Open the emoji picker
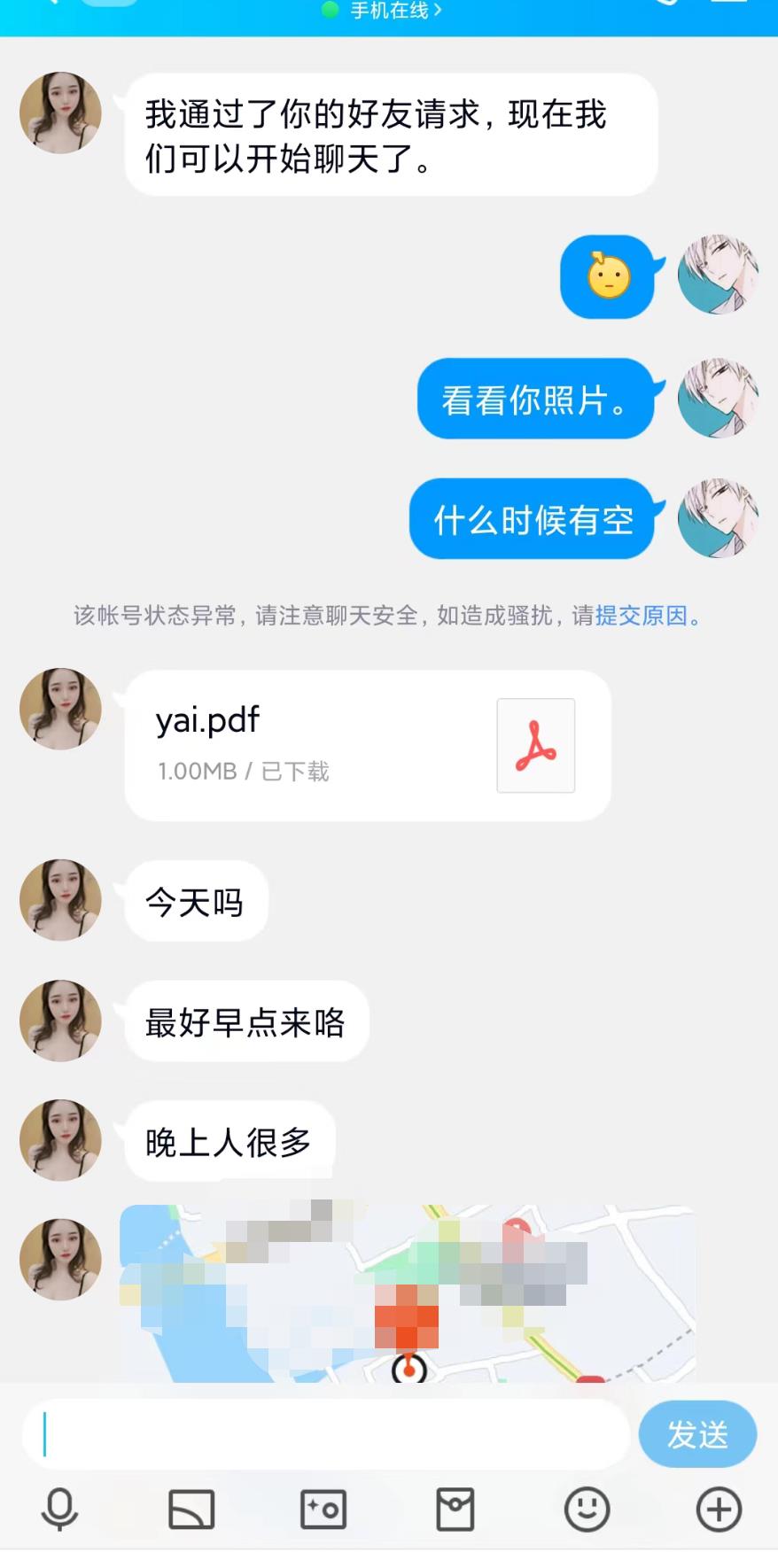The height and width of the screenshot is (1568, 778). (x=587, y=1509)
